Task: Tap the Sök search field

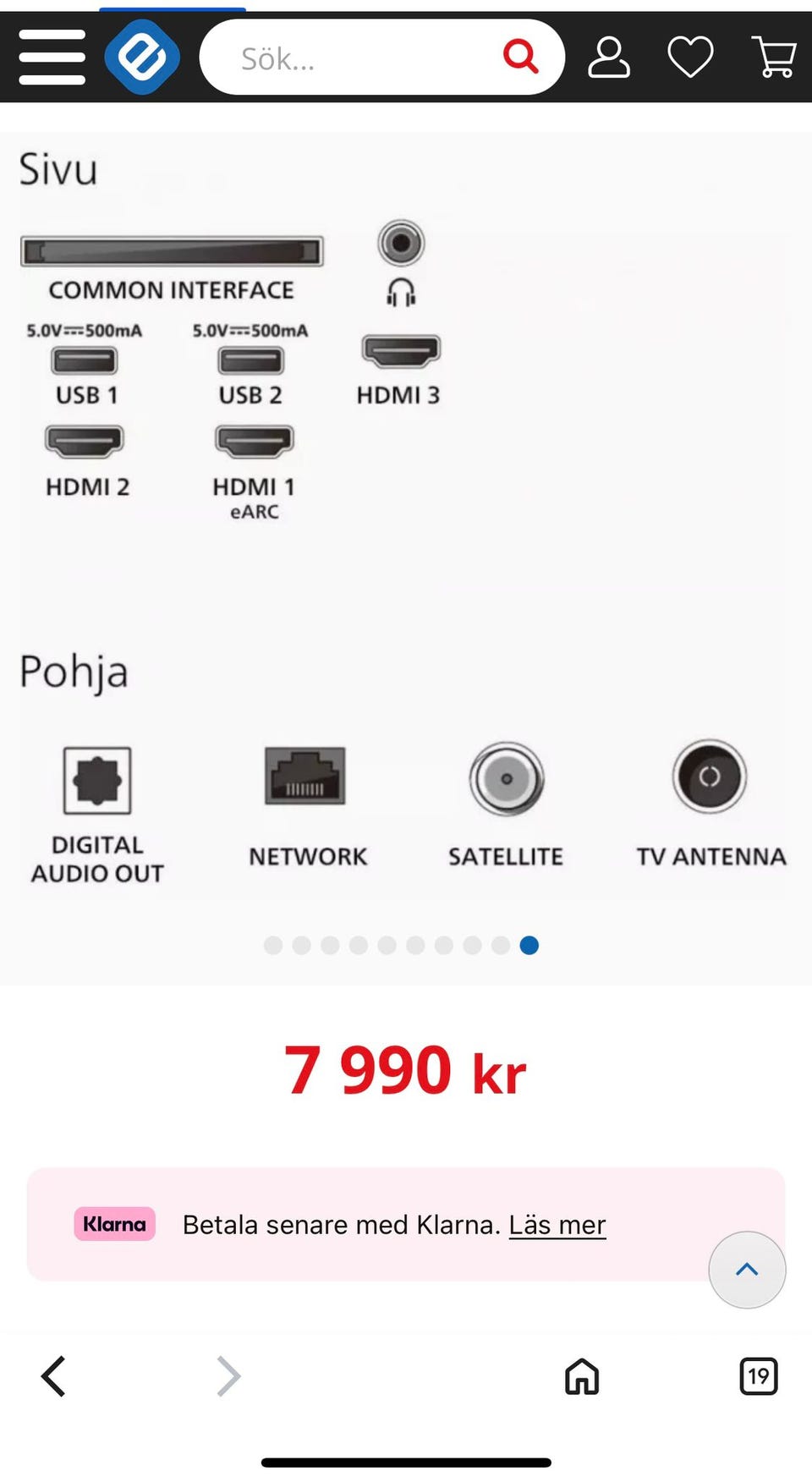Action: (x=355, y=58)
